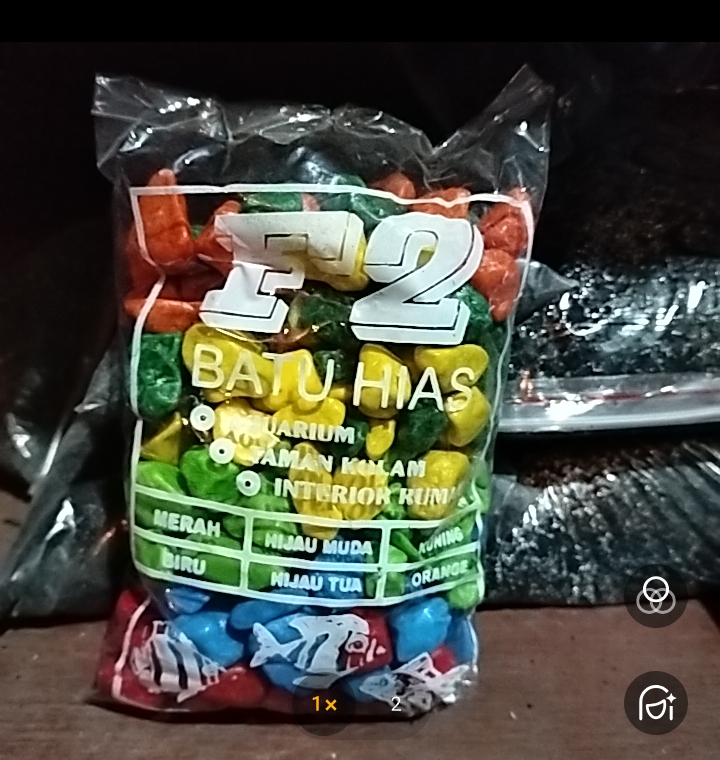This screenshot has height=760, width=720.
Task: Switch to 2x zoom
Action: pos(395,704)
